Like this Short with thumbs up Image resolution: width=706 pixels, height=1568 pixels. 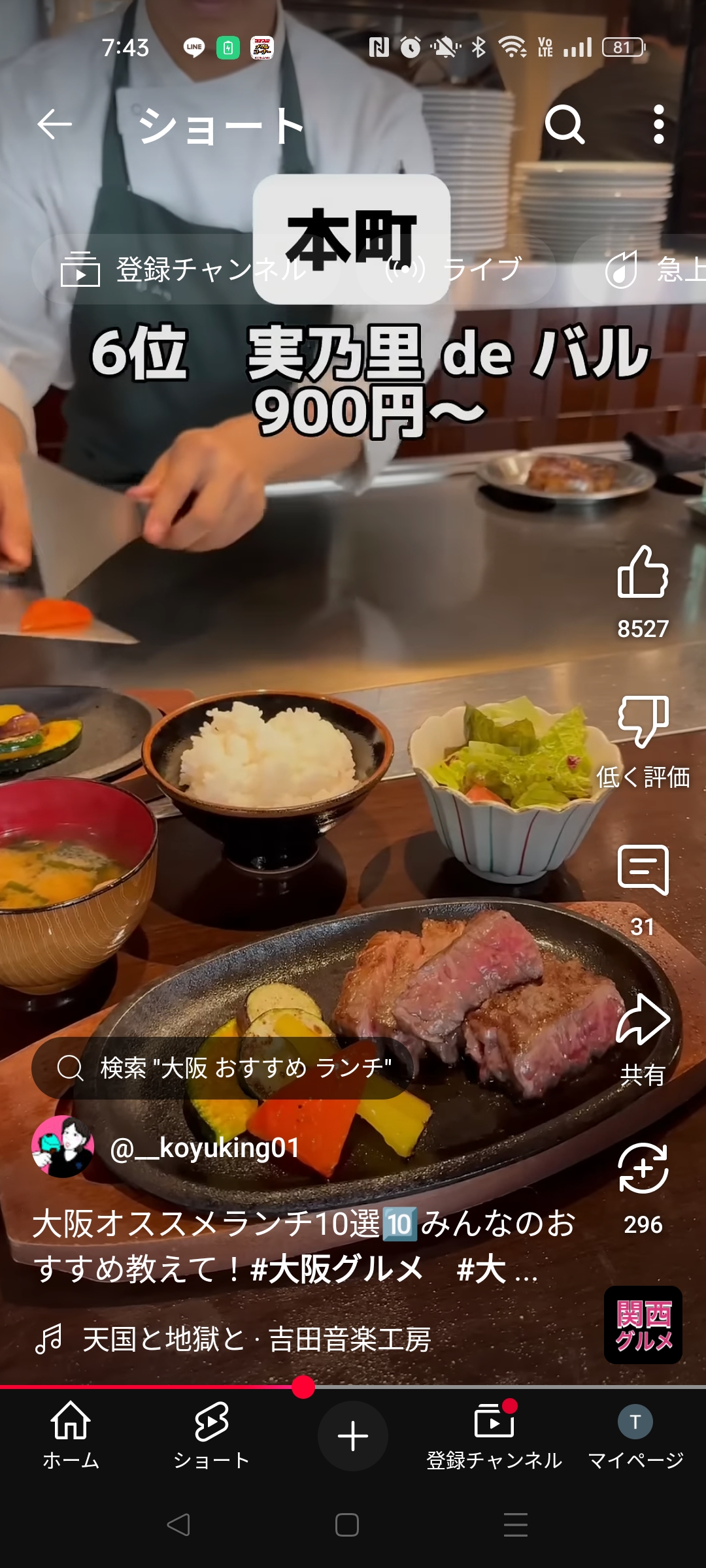[643, 572]
